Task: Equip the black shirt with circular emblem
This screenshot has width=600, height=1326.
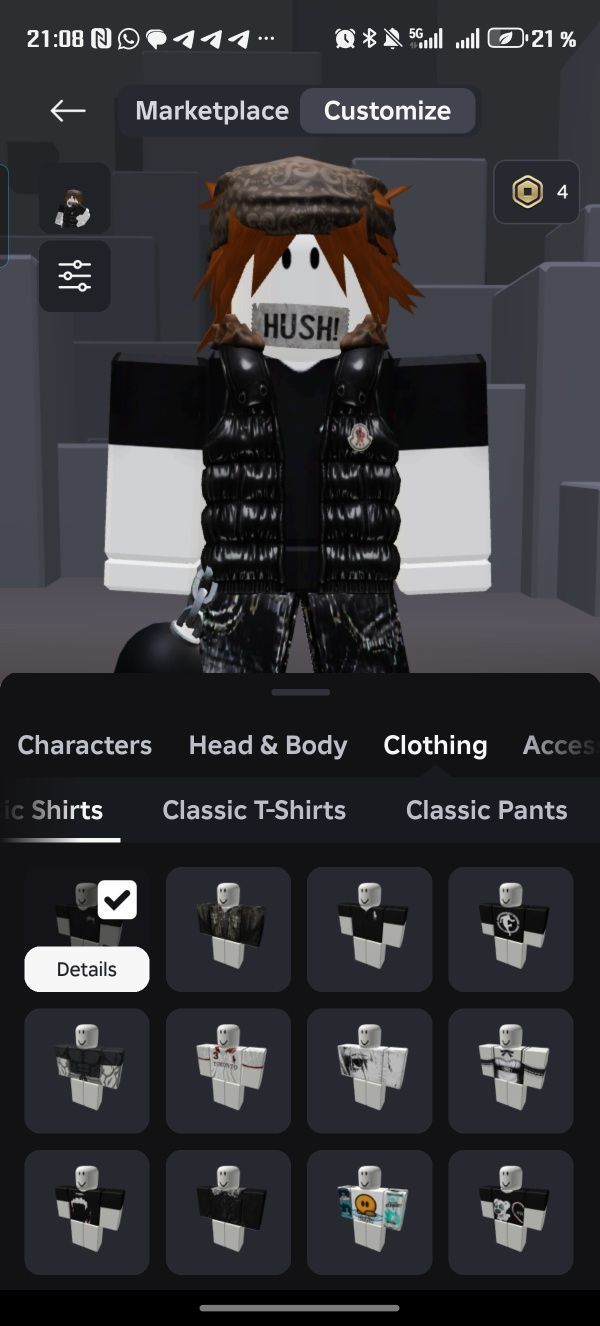Action: tap(510, 928)
